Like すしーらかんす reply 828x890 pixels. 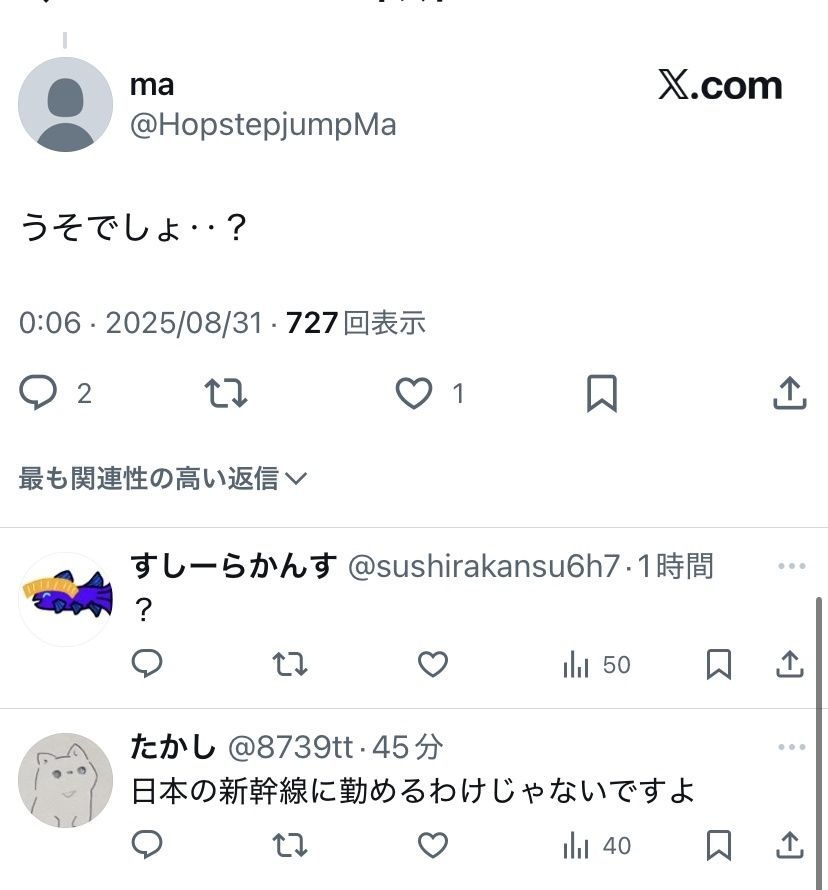pyautogui.click(x=432, y=664)
